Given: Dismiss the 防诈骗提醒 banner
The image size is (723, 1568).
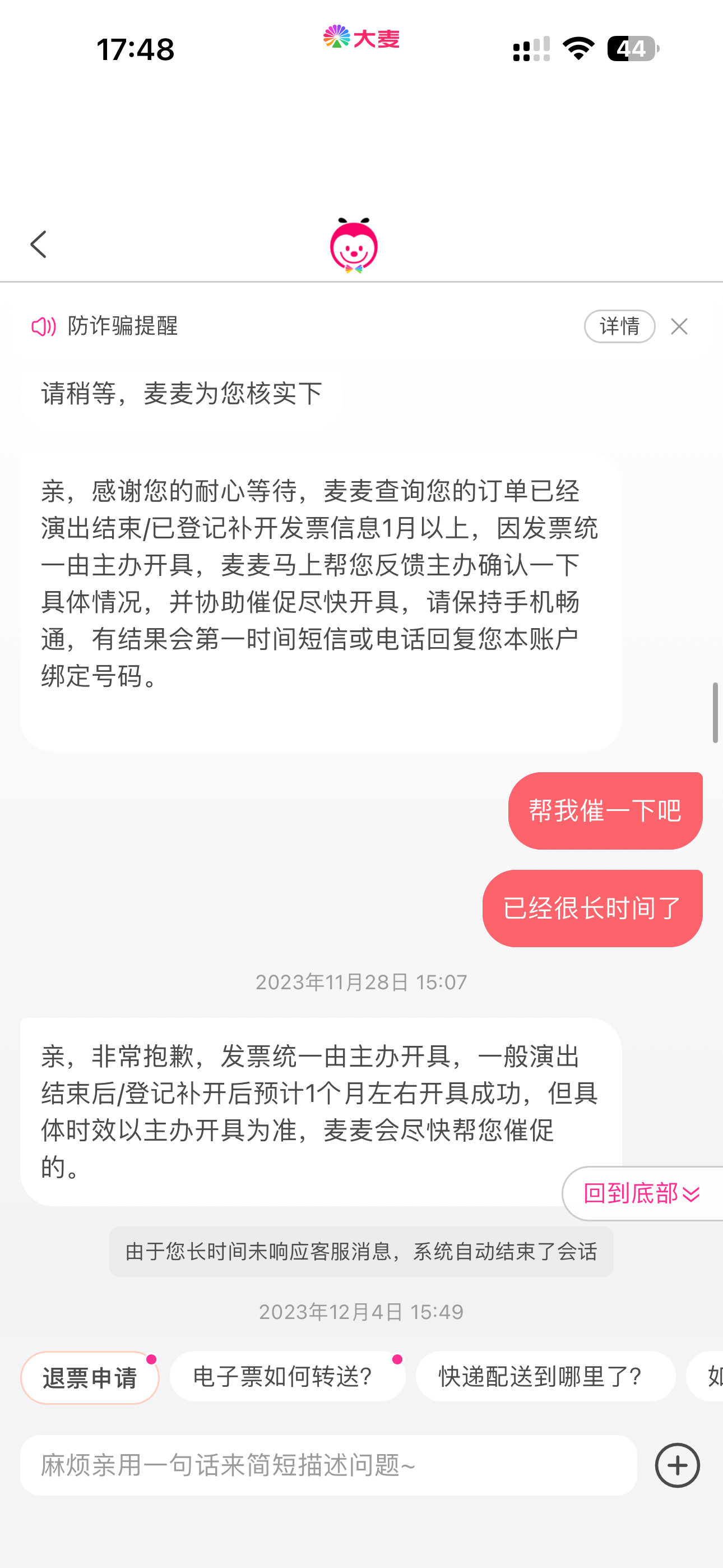Looking at the screenshot, I should coord(679,327).
